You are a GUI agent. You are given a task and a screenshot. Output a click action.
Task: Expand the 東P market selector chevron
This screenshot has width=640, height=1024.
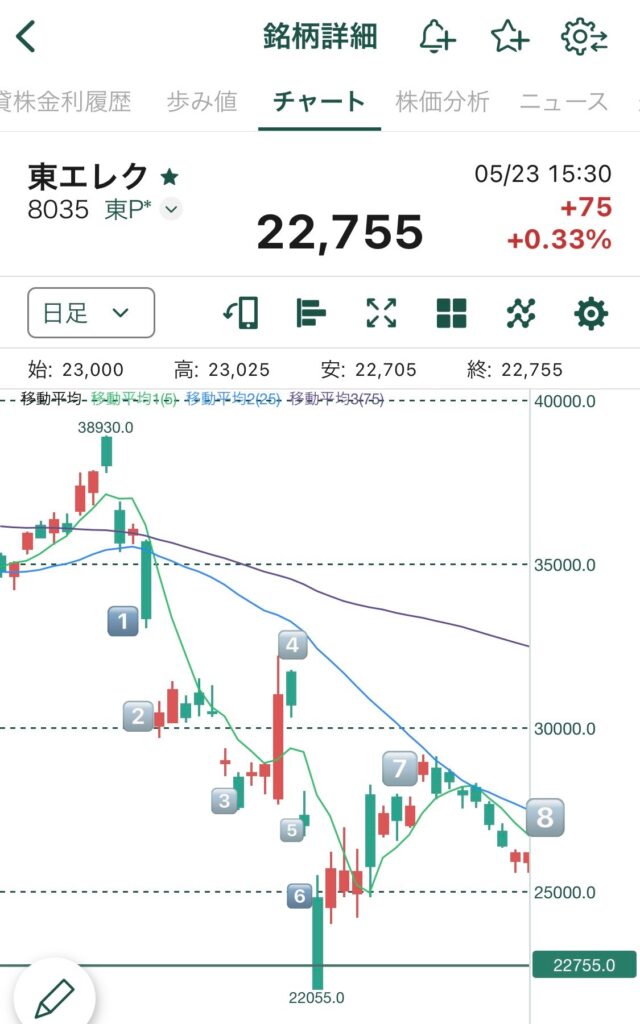click(x=171, y=209)
